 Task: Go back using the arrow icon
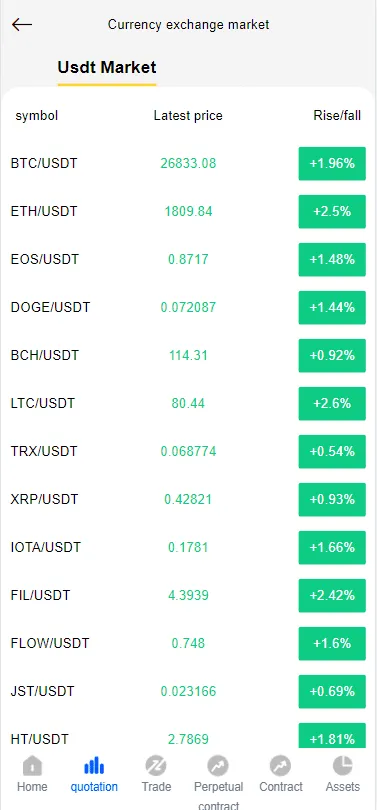point(22,24)
